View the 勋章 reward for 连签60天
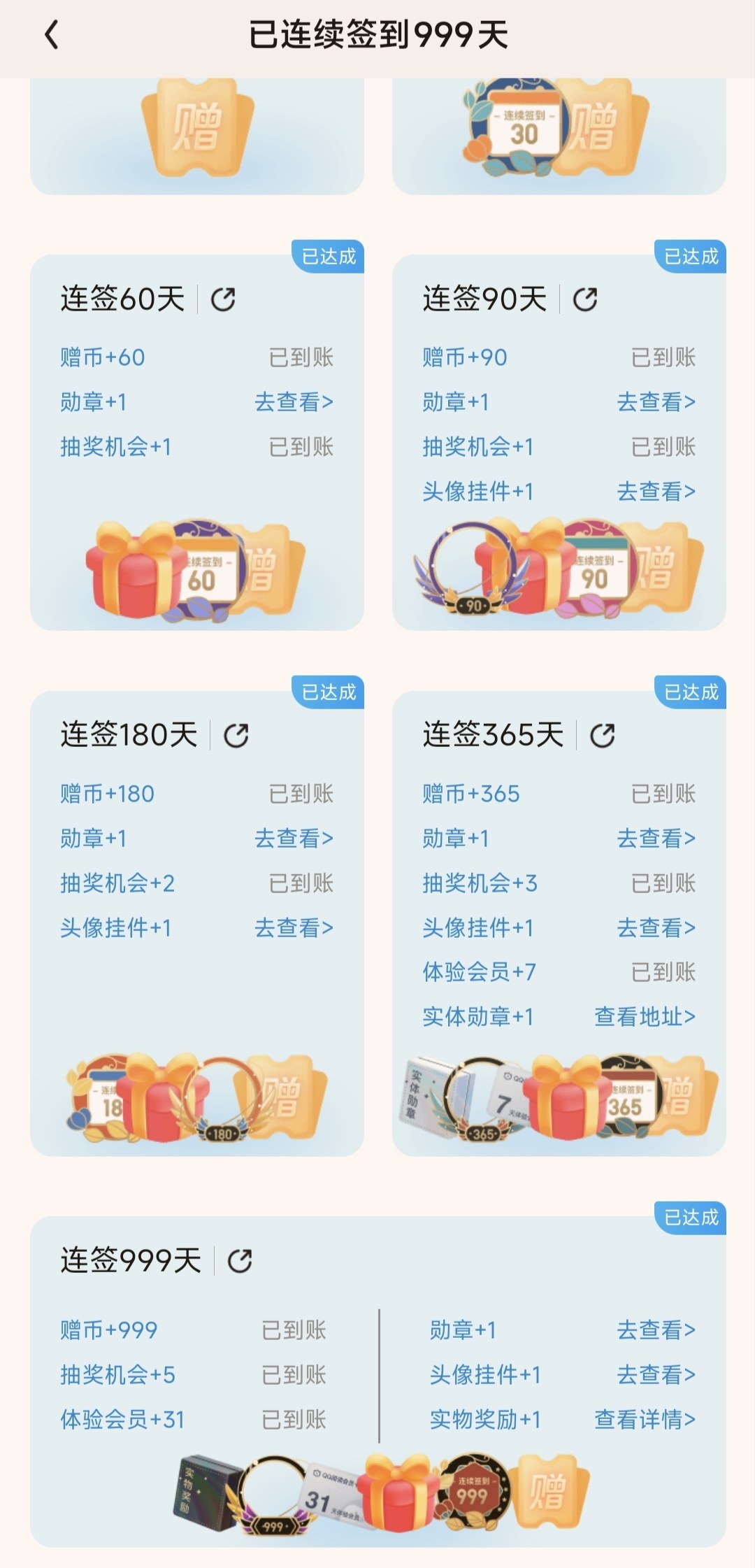The height and width of the screenshot is (1568, 755). pyautogui.click(x=294, y=402)
